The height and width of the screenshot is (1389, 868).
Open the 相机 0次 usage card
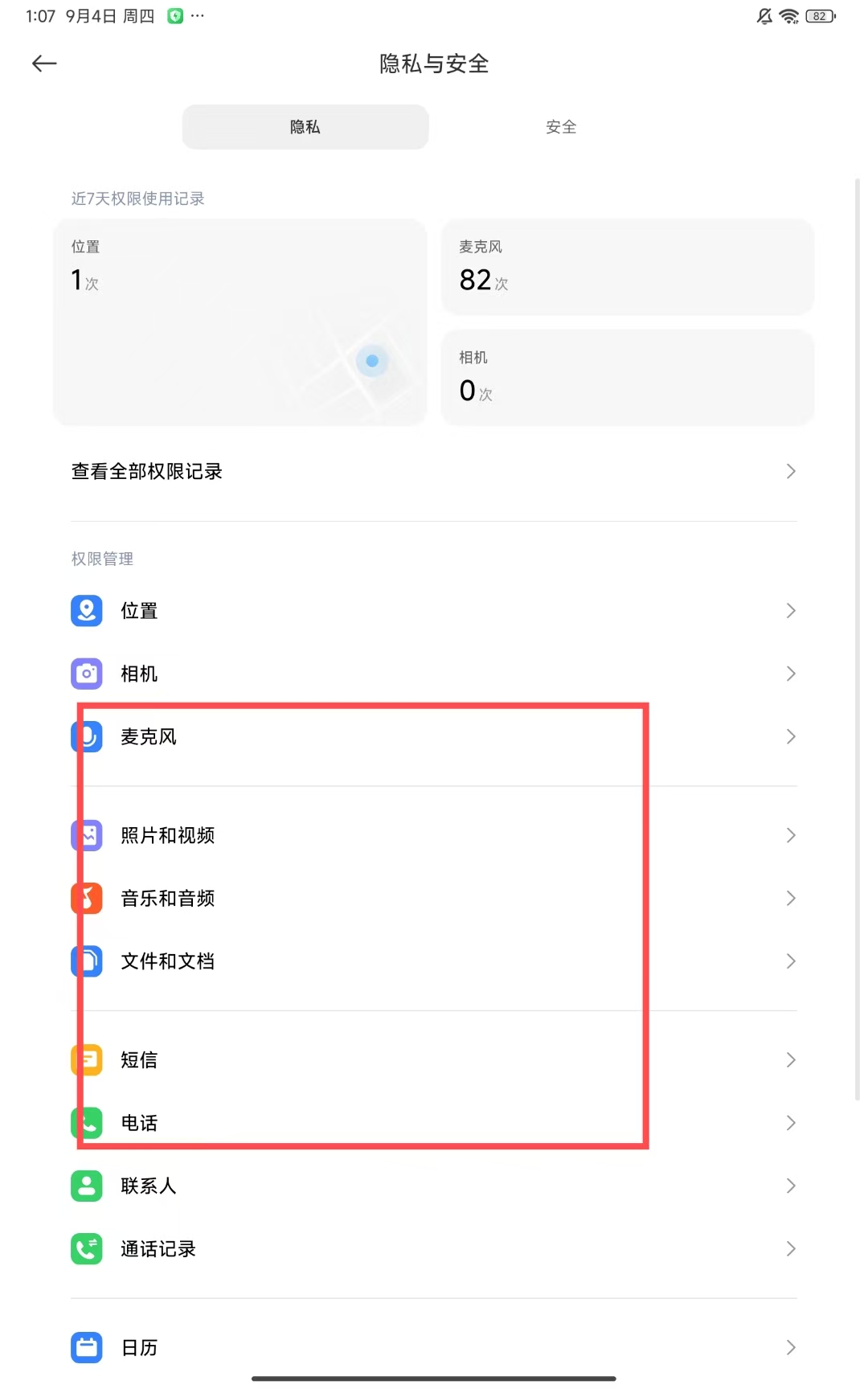pos(627,377)
